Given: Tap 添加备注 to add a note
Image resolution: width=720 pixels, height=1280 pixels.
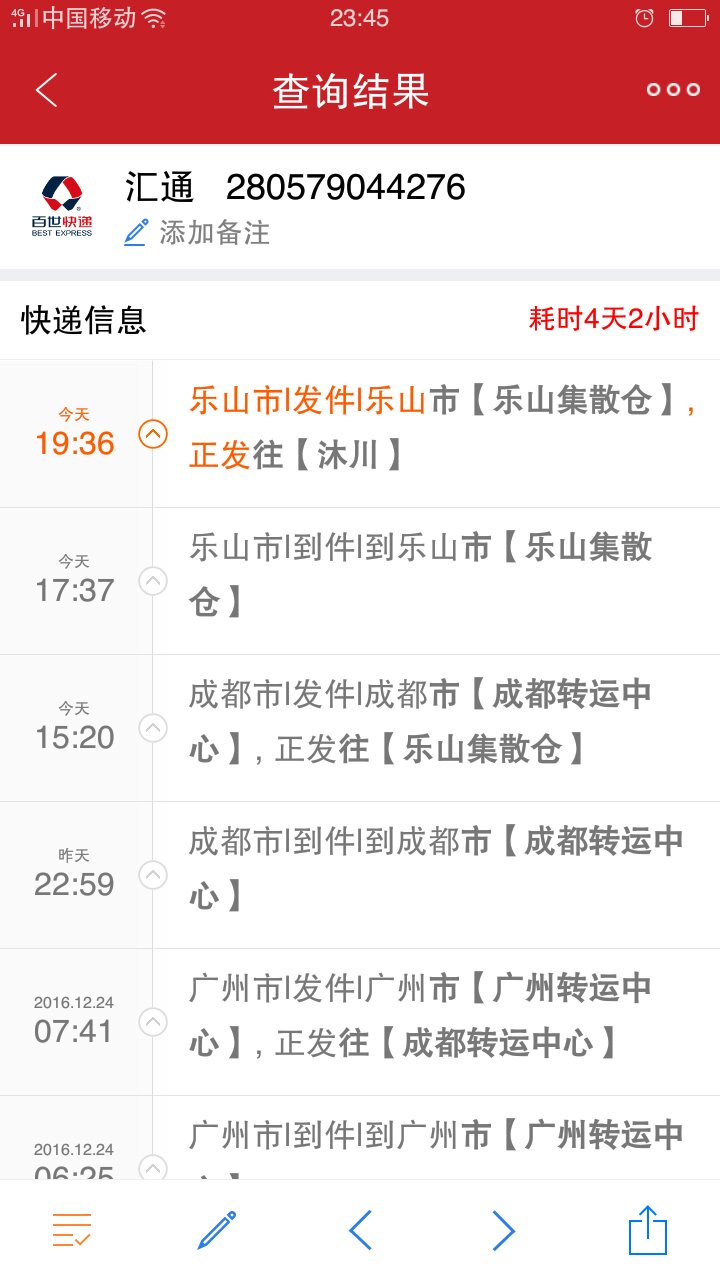Looking at the screenshot, I should (x=197, y=233).
